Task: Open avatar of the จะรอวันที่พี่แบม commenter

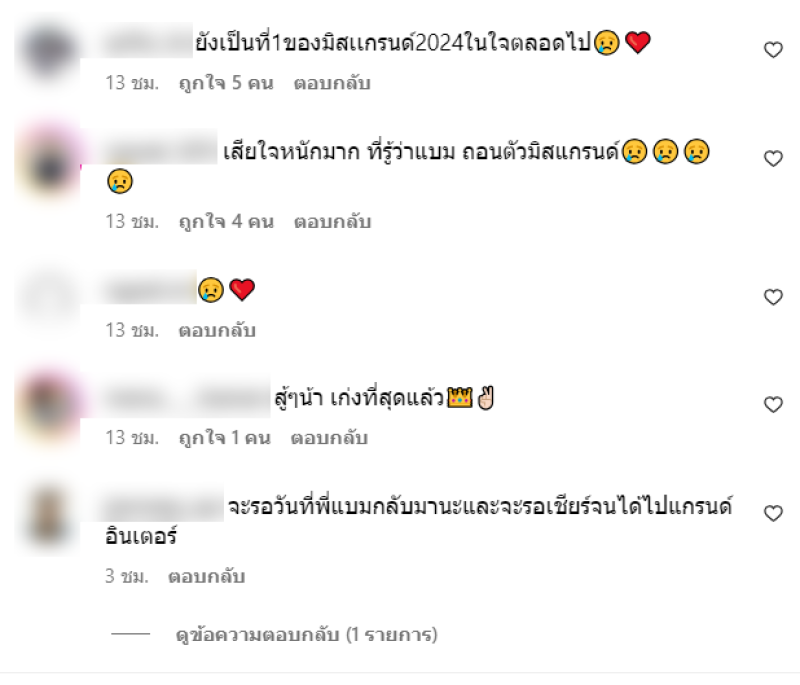Action: [47, 513]
